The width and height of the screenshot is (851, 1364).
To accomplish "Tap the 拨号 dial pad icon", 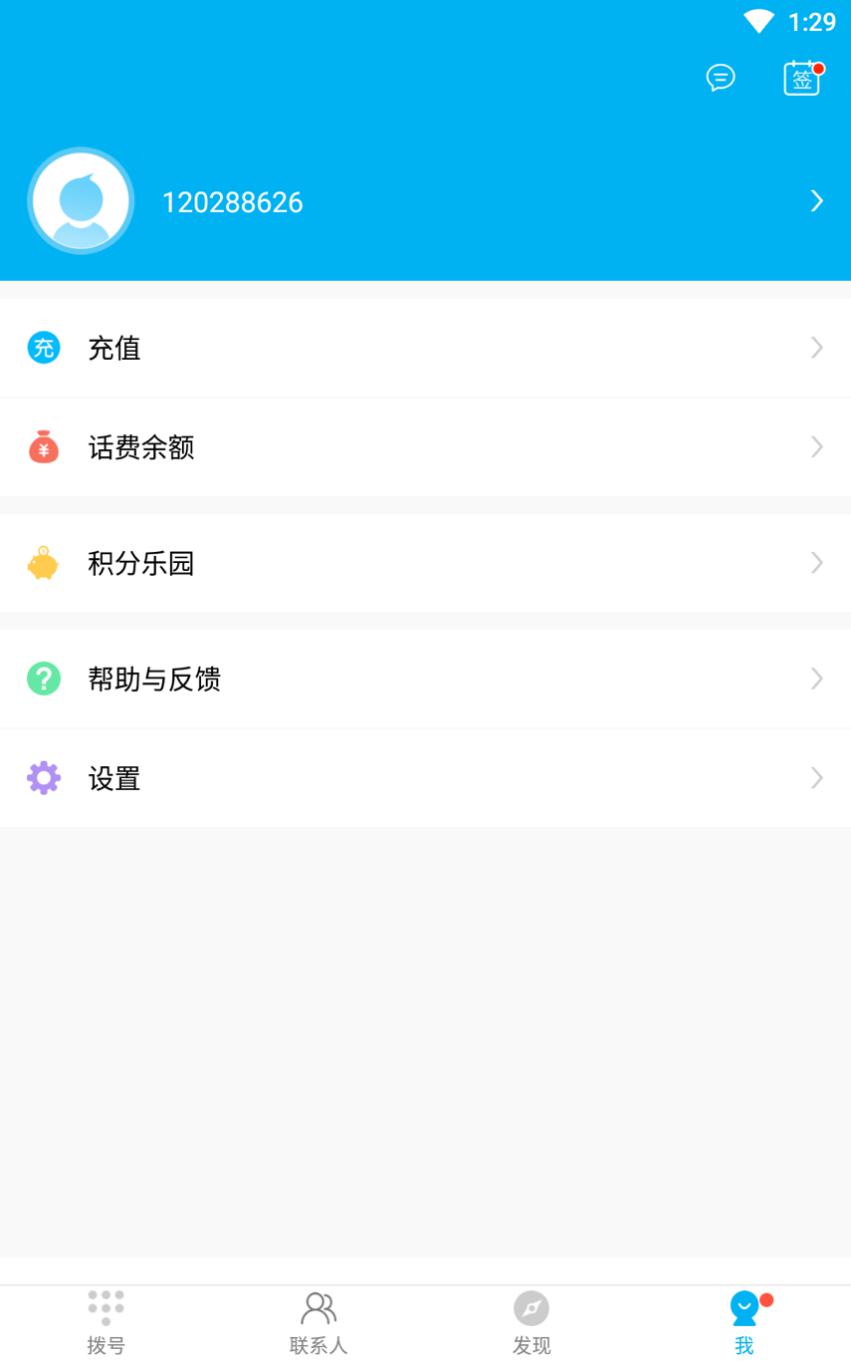I will click(106, 1307).
